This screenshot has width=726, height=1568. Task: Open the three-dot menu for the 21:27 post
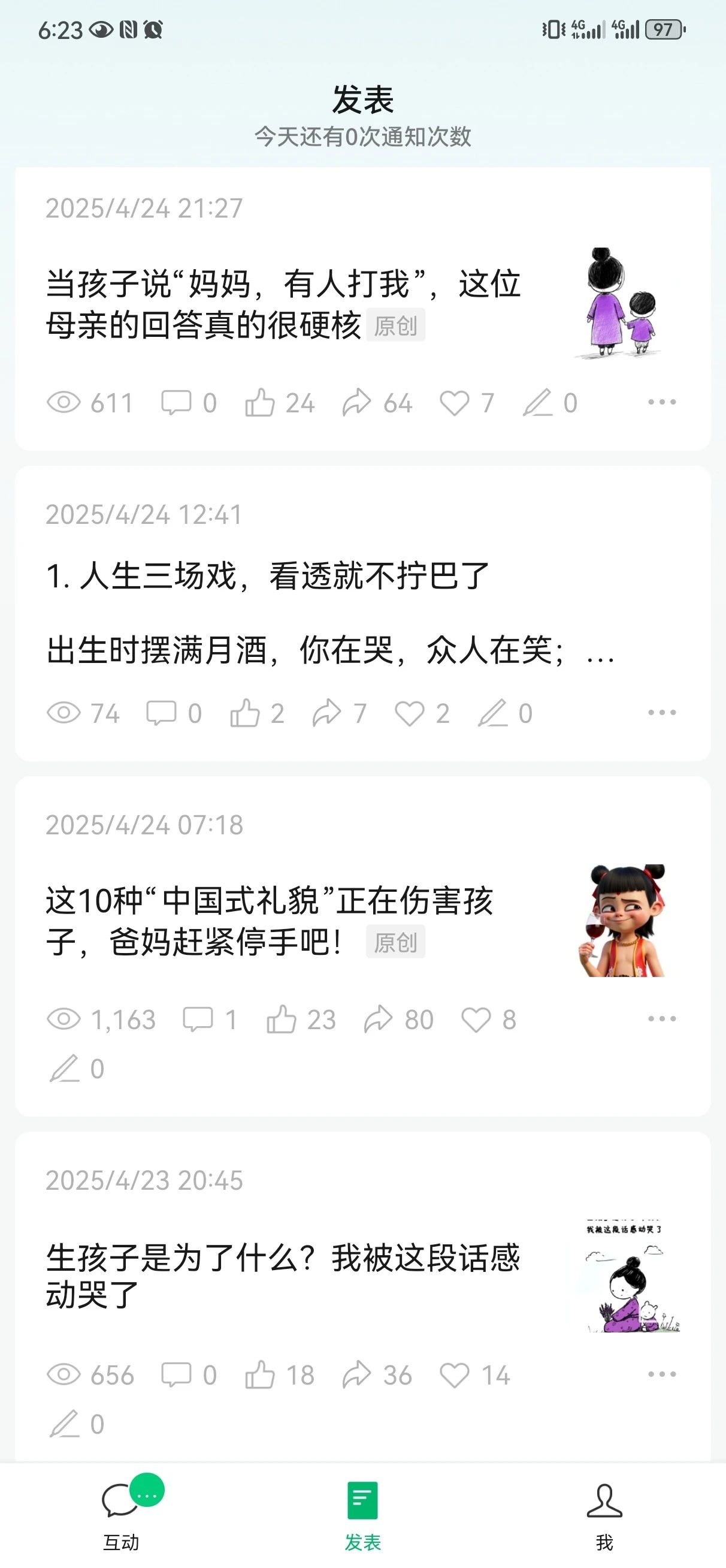pyautogui.click(x=661, y=402)
